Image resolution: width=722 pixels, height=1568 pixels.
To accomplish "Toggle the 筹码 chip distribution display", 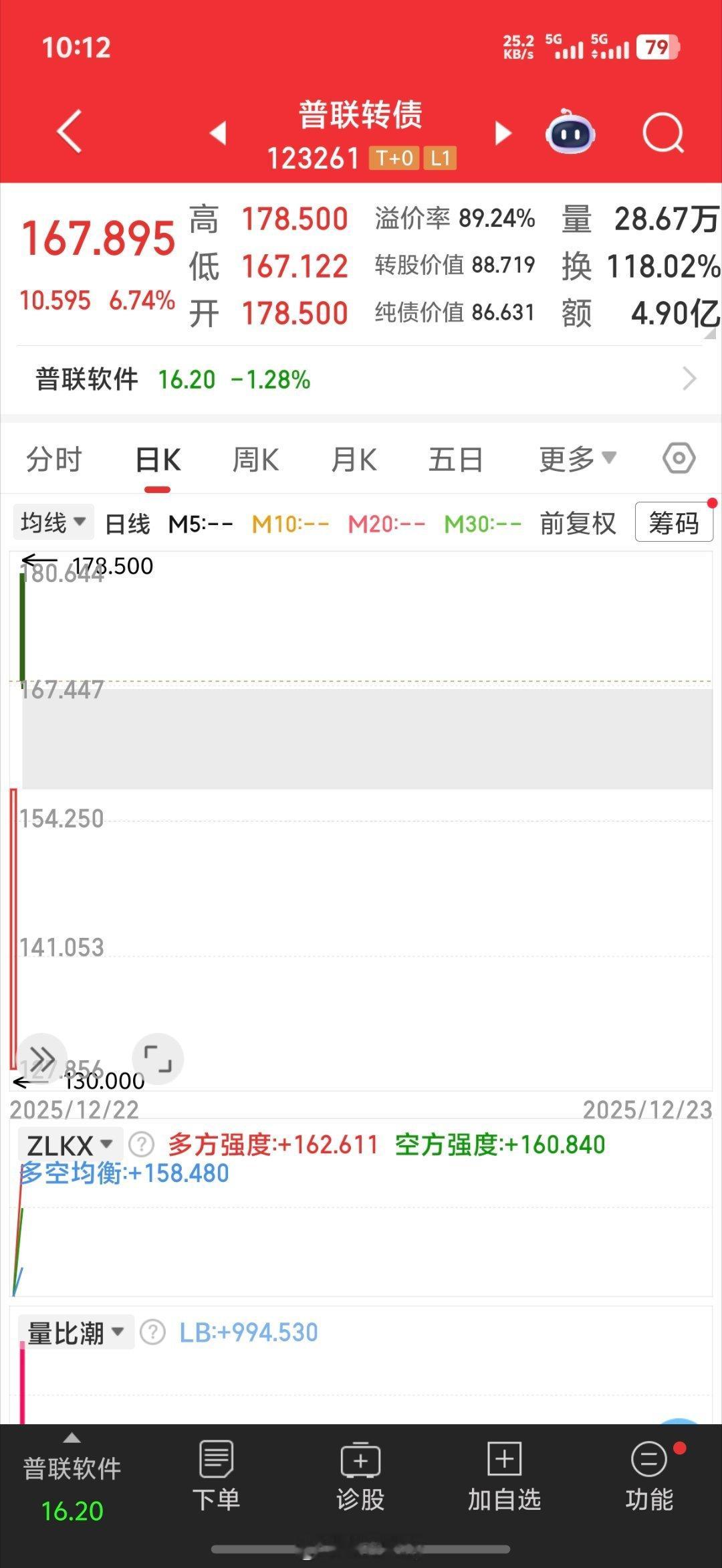I will [x=673, y=524].
